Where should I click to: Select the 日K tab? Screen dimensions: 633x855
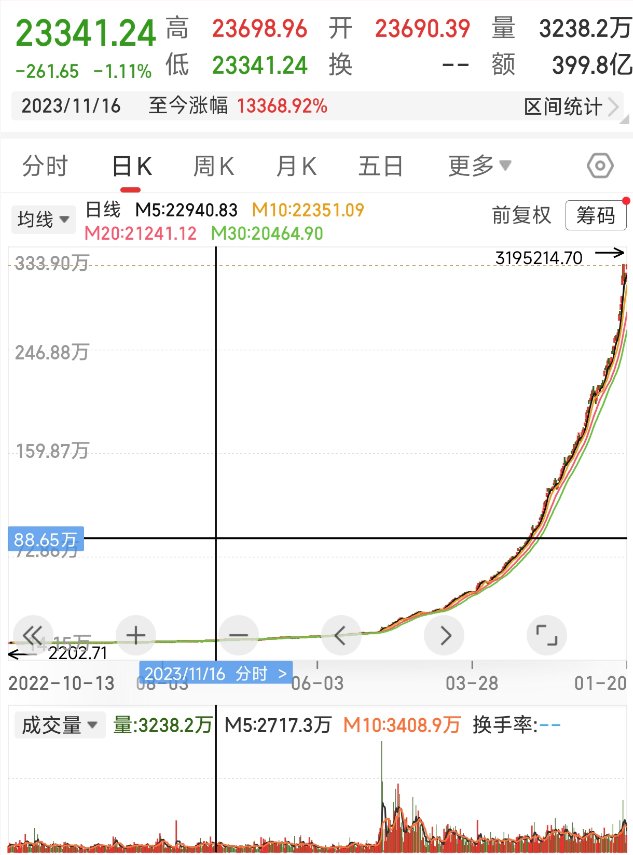(x=130, y=166)
